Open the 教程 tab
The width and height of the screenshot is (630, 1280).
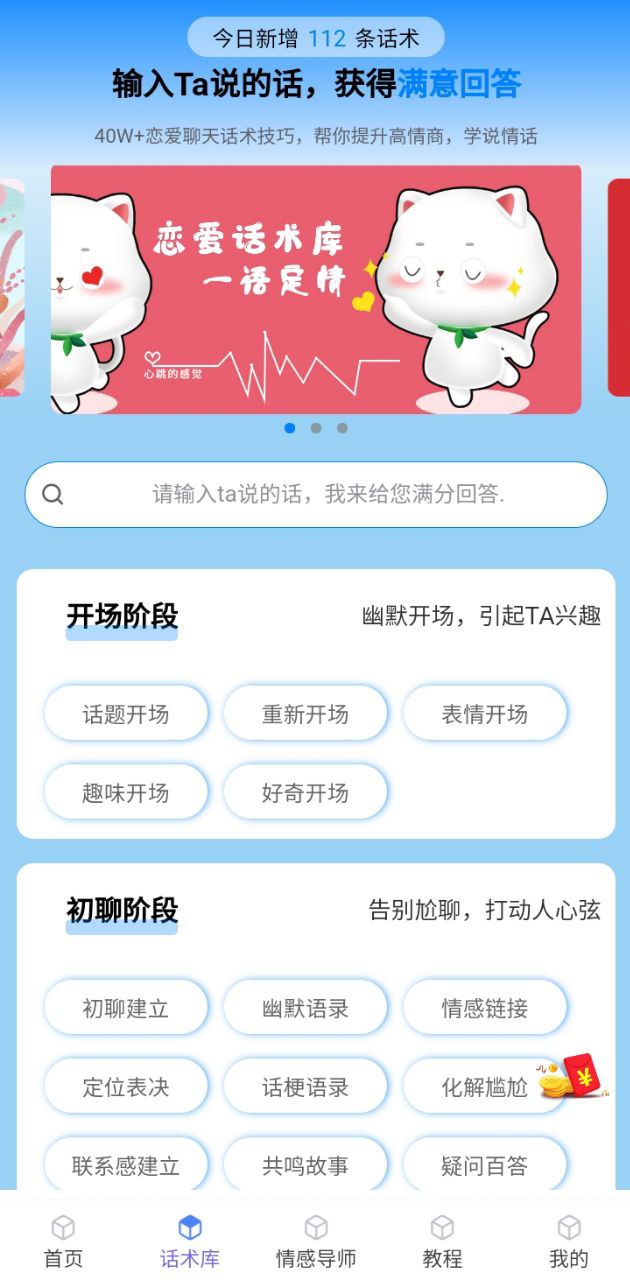click(442, 1241)
